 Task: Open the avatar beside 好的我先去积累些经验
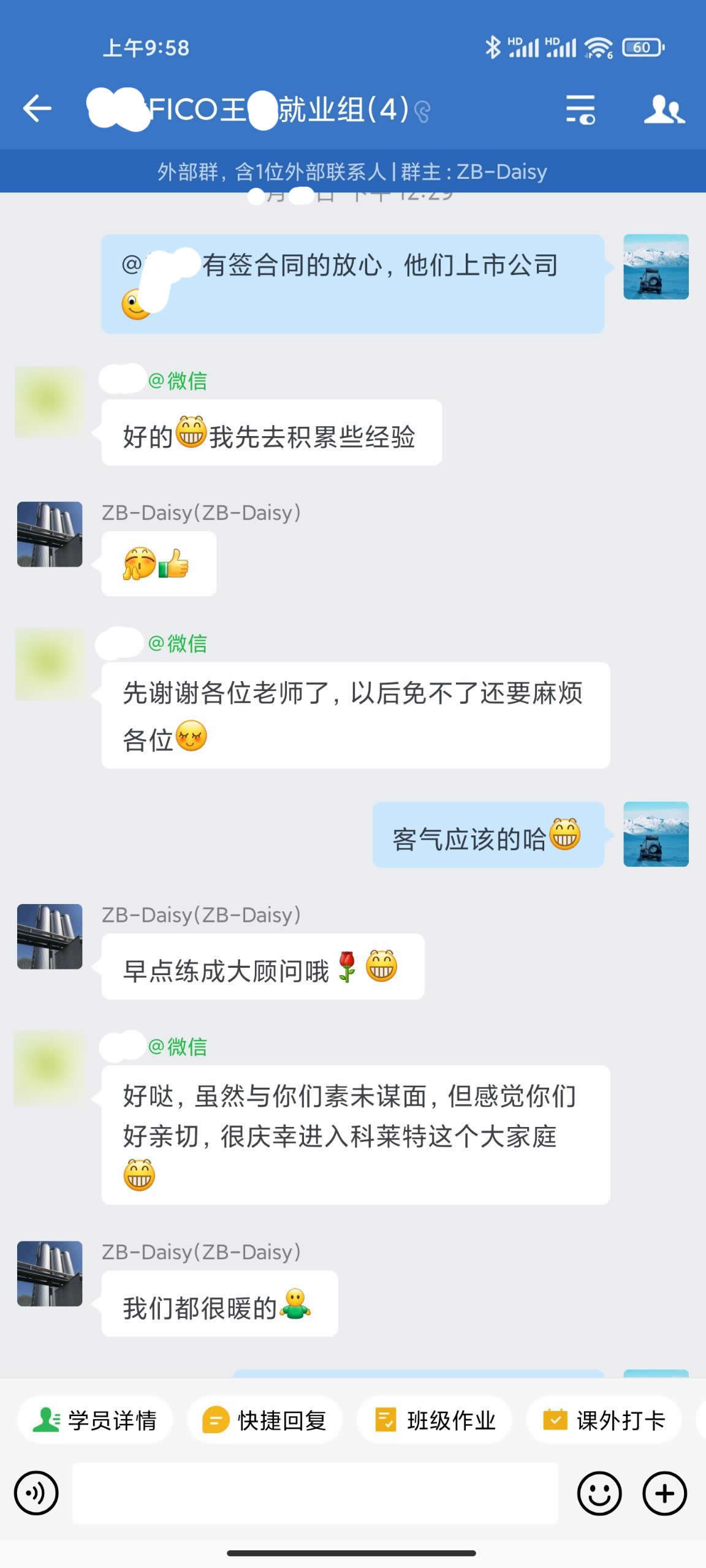coord(49,402)
